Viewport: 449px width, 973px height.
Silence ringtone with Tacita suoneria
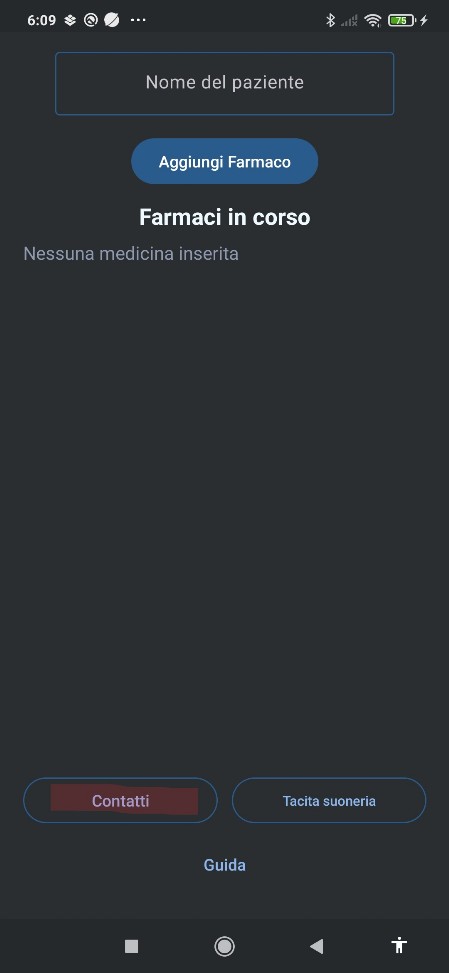pos(329,800)
